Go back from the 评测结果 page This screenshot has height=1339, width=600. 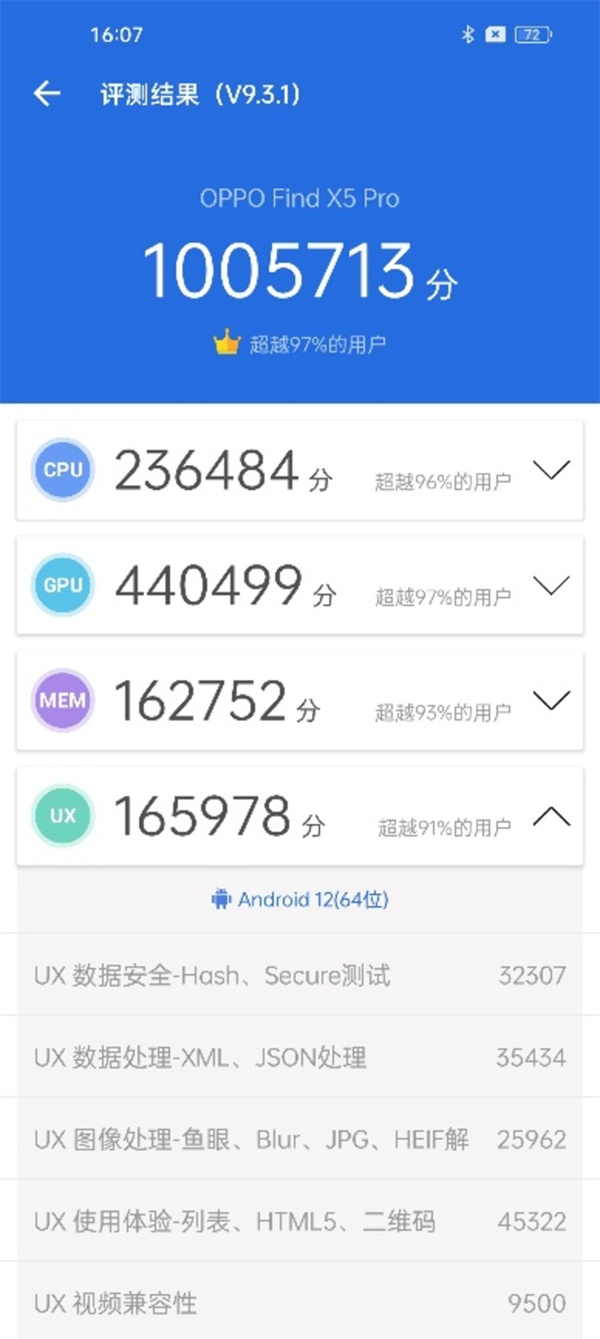click(47, 94)
